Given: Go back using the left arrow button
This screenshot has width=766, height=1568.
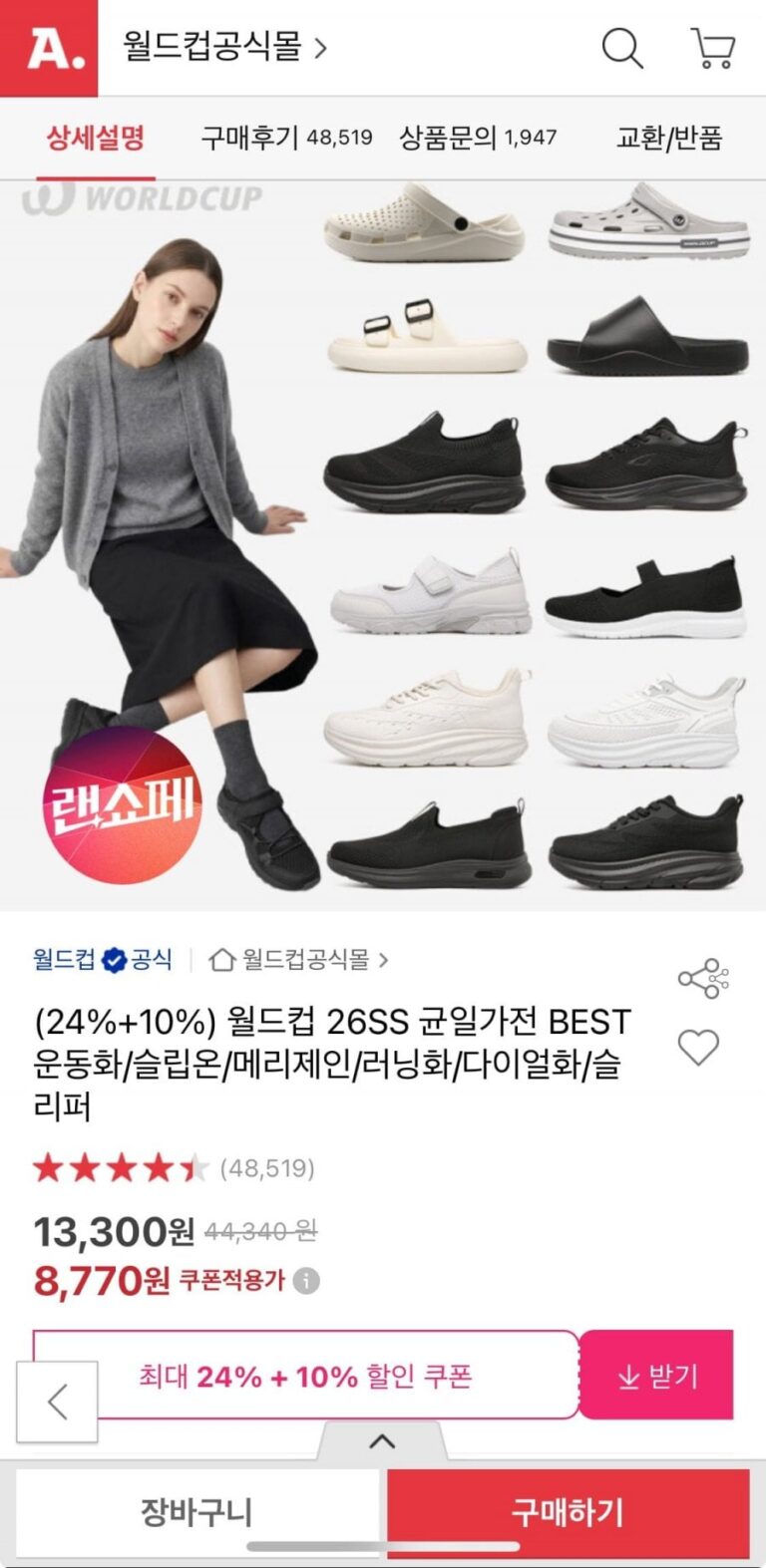Looking at the screenshot, I should pos(57,1402).
